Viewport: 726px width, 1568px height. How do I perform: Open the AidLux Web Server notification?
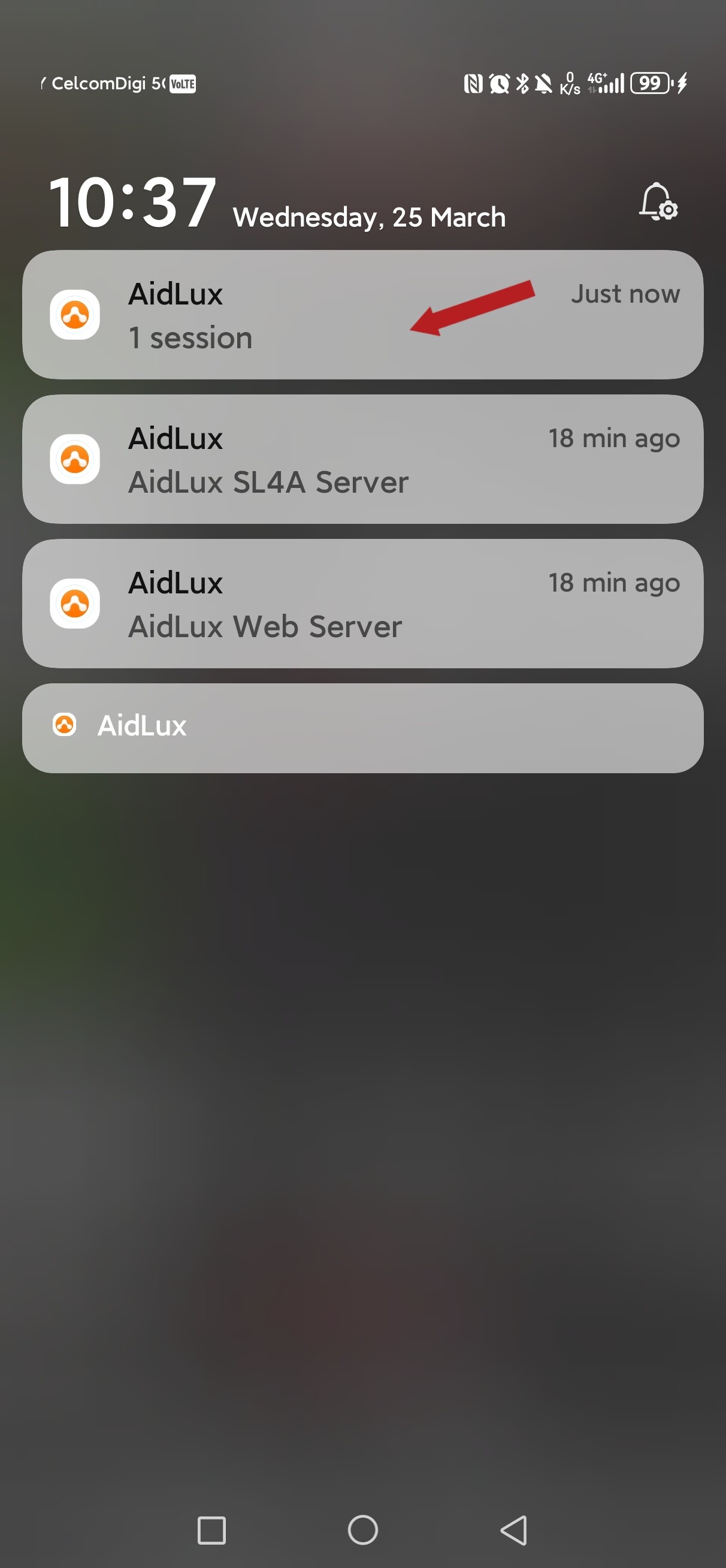pyautogui.click(x=362, y=604)
